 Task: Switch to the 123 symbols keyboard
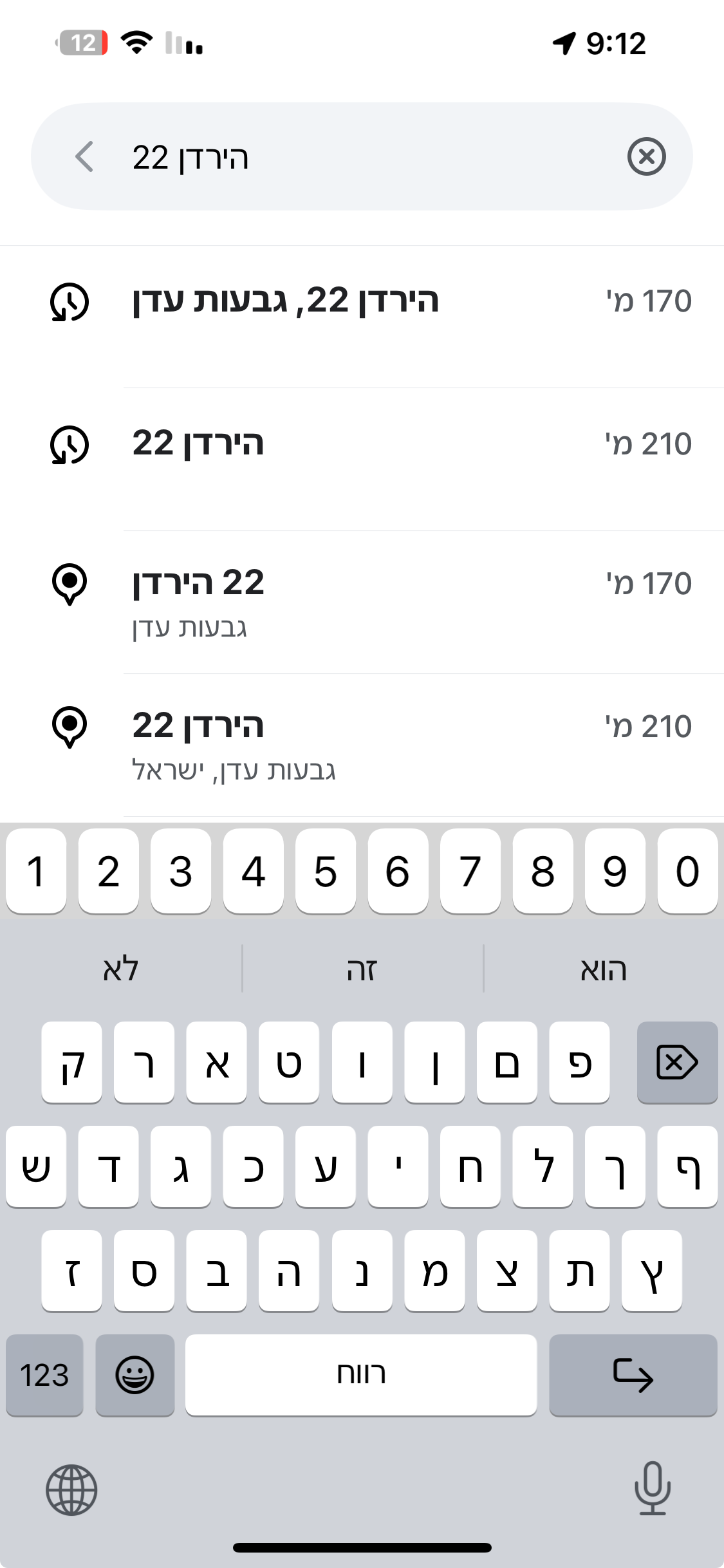[x=44, y=1375]
